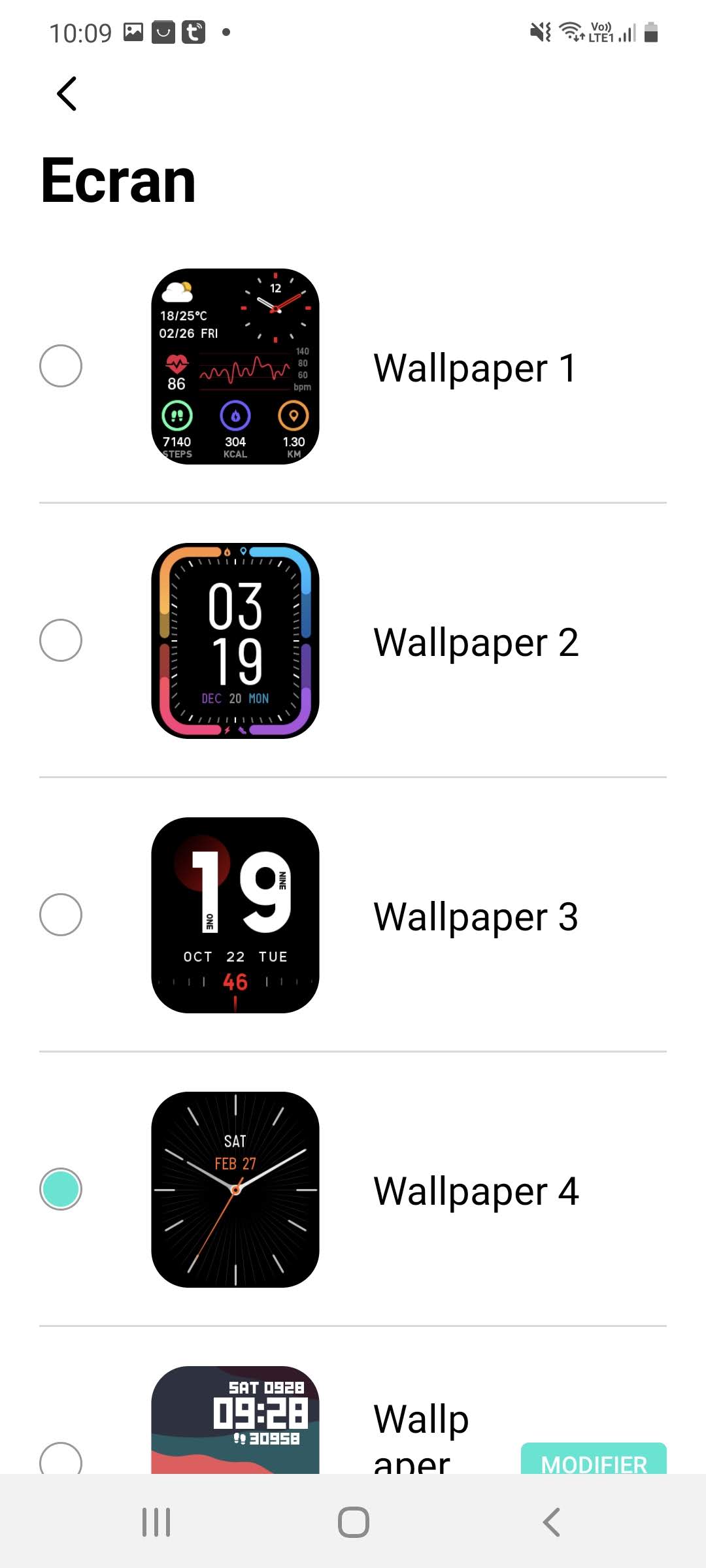Choose the Wallpaper 2 radio button
Image resolution: width=706 pixels, height=1568 pixels.
coord(61,640)
